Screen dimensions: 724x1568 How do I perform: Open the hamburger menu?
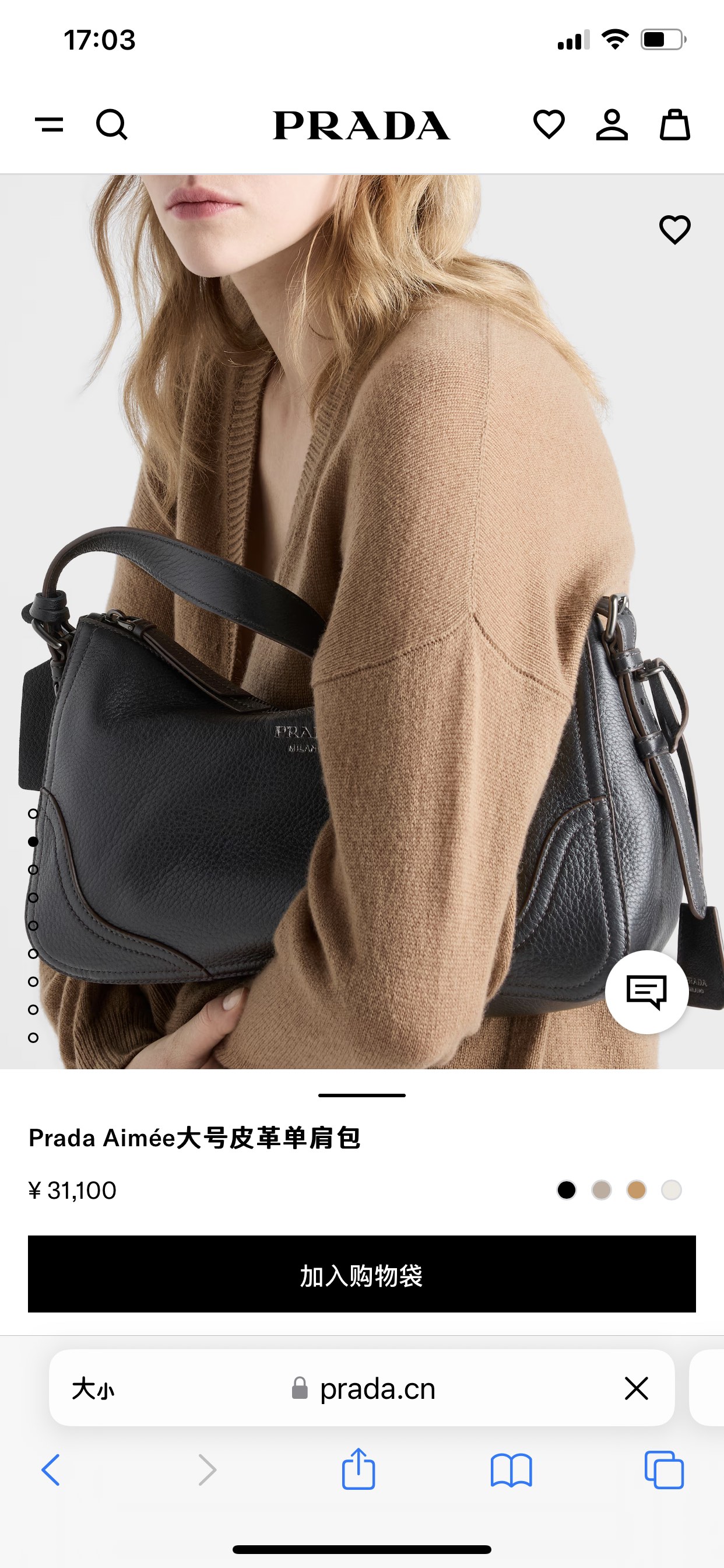pos(50,125)
